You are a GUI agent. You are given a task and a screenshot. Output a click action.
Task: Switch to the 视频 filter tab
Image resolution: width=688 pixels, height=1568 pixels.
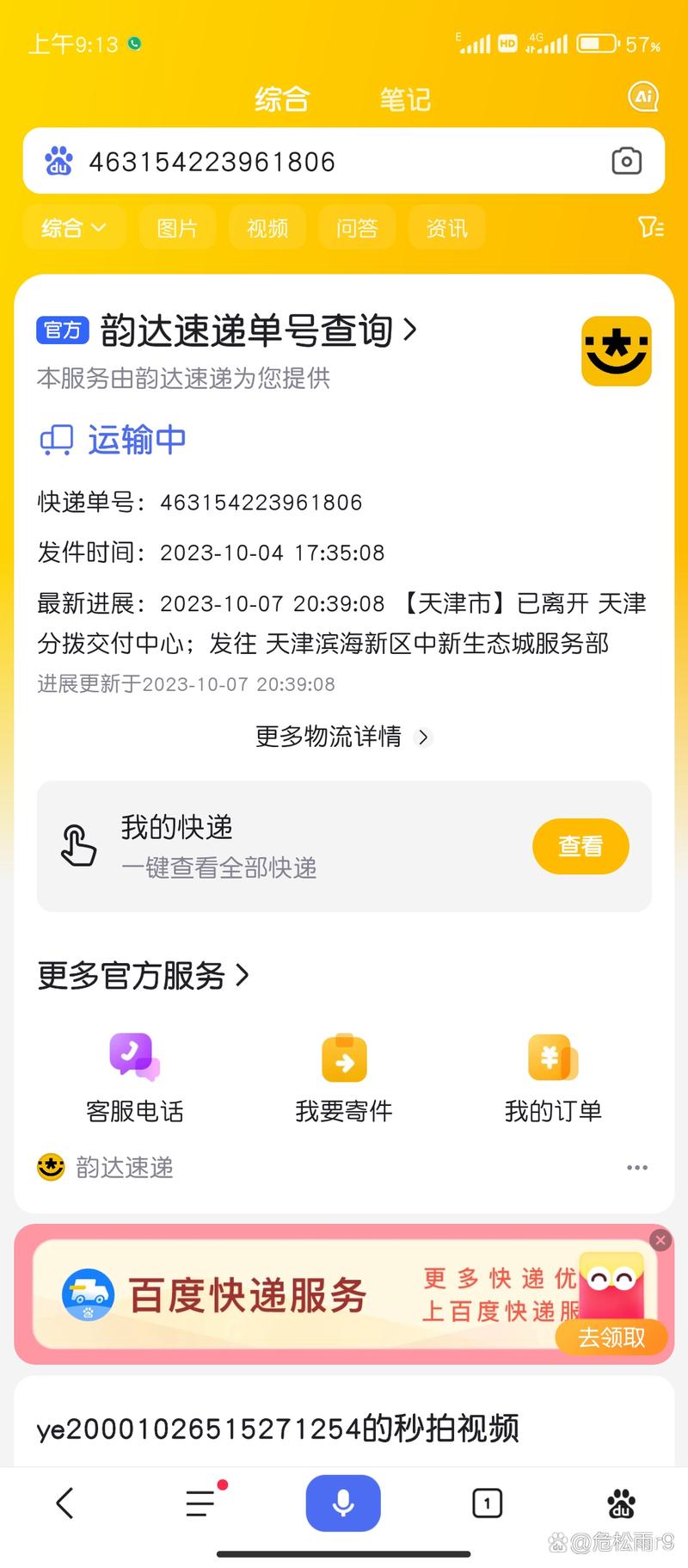point(267,226)
